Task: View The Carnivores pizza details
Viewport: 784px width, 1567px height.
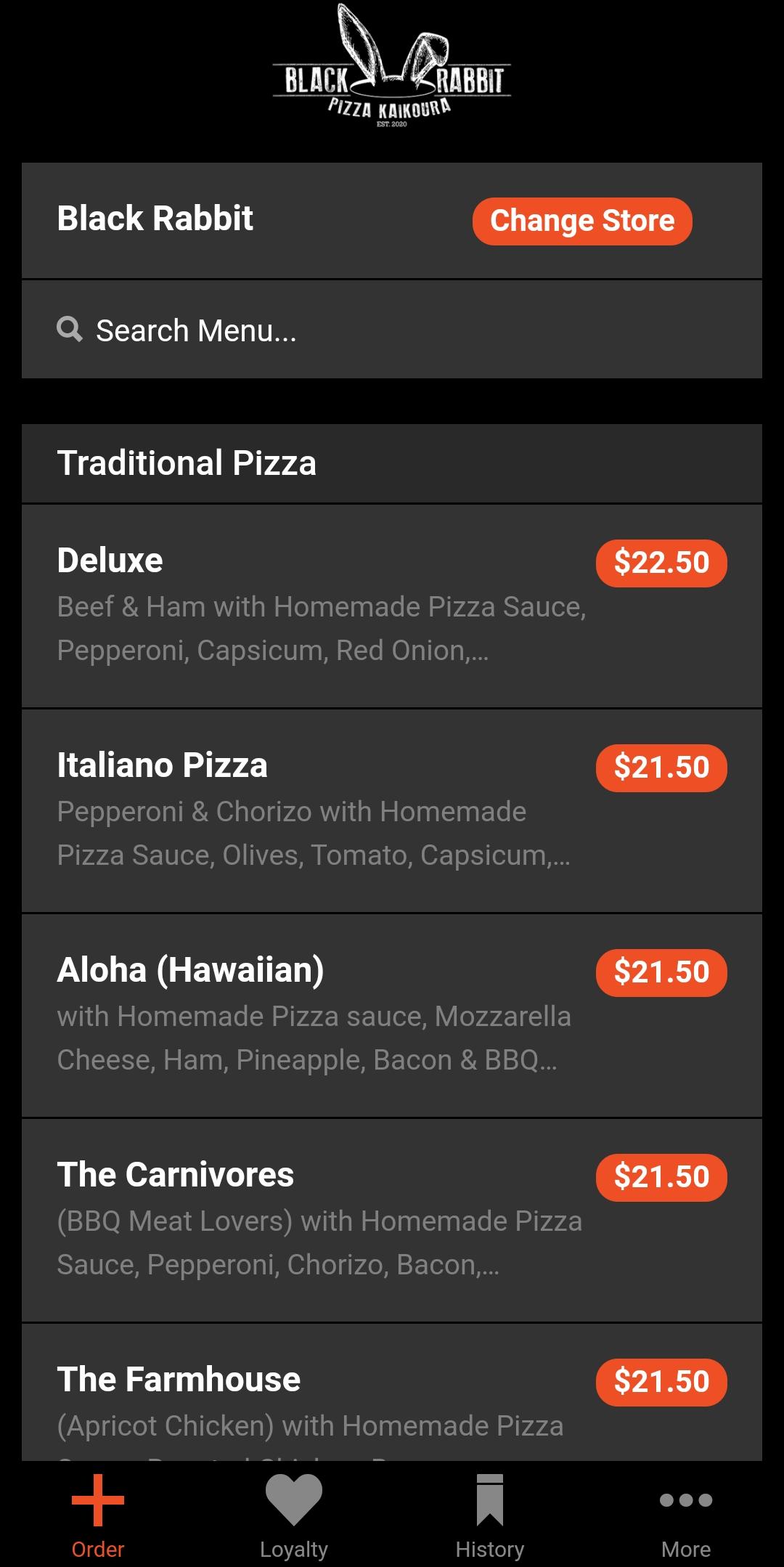Action: click(x=392, y=1221)
